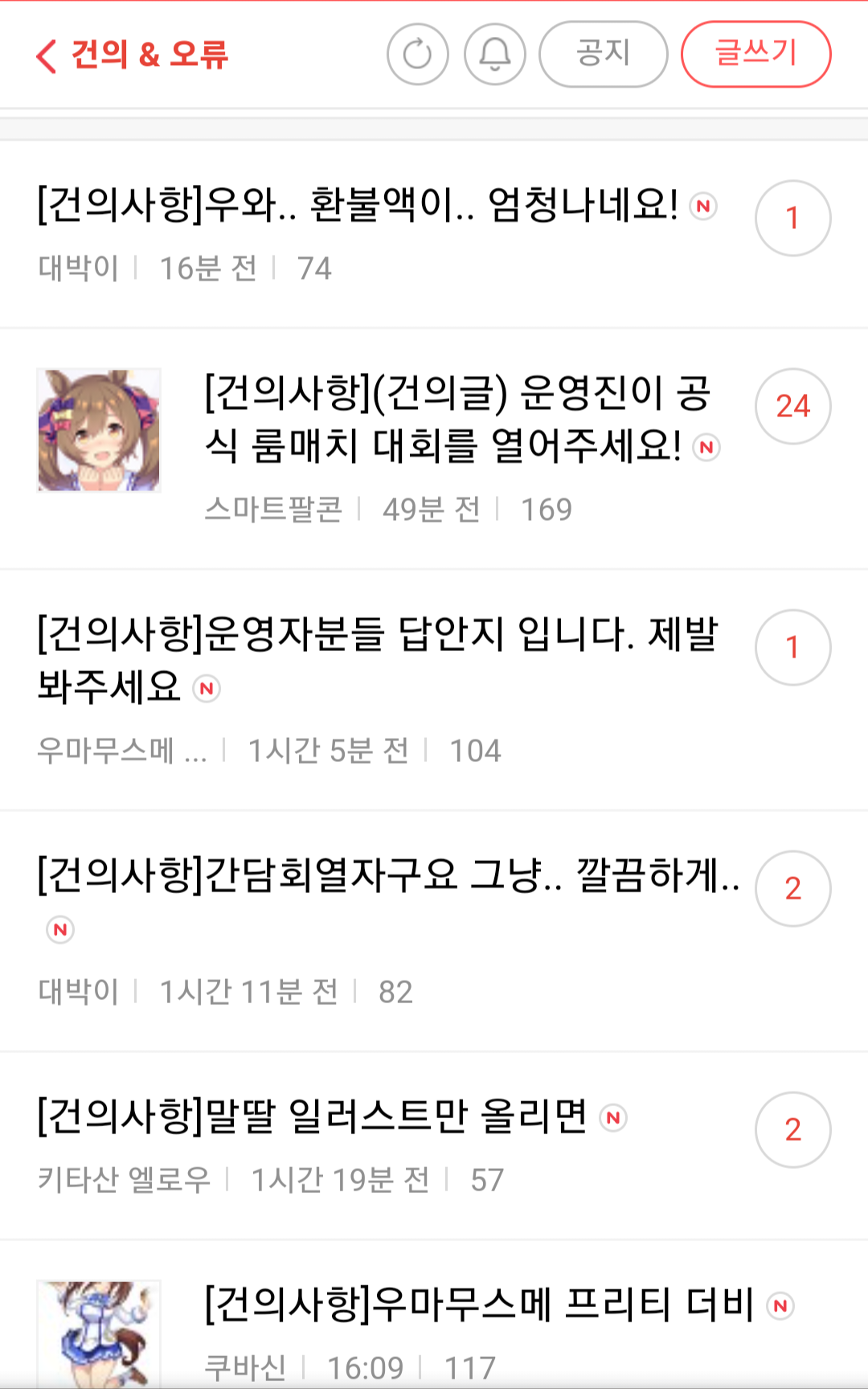View the comment on 환불액이 post

click(792, 218)
